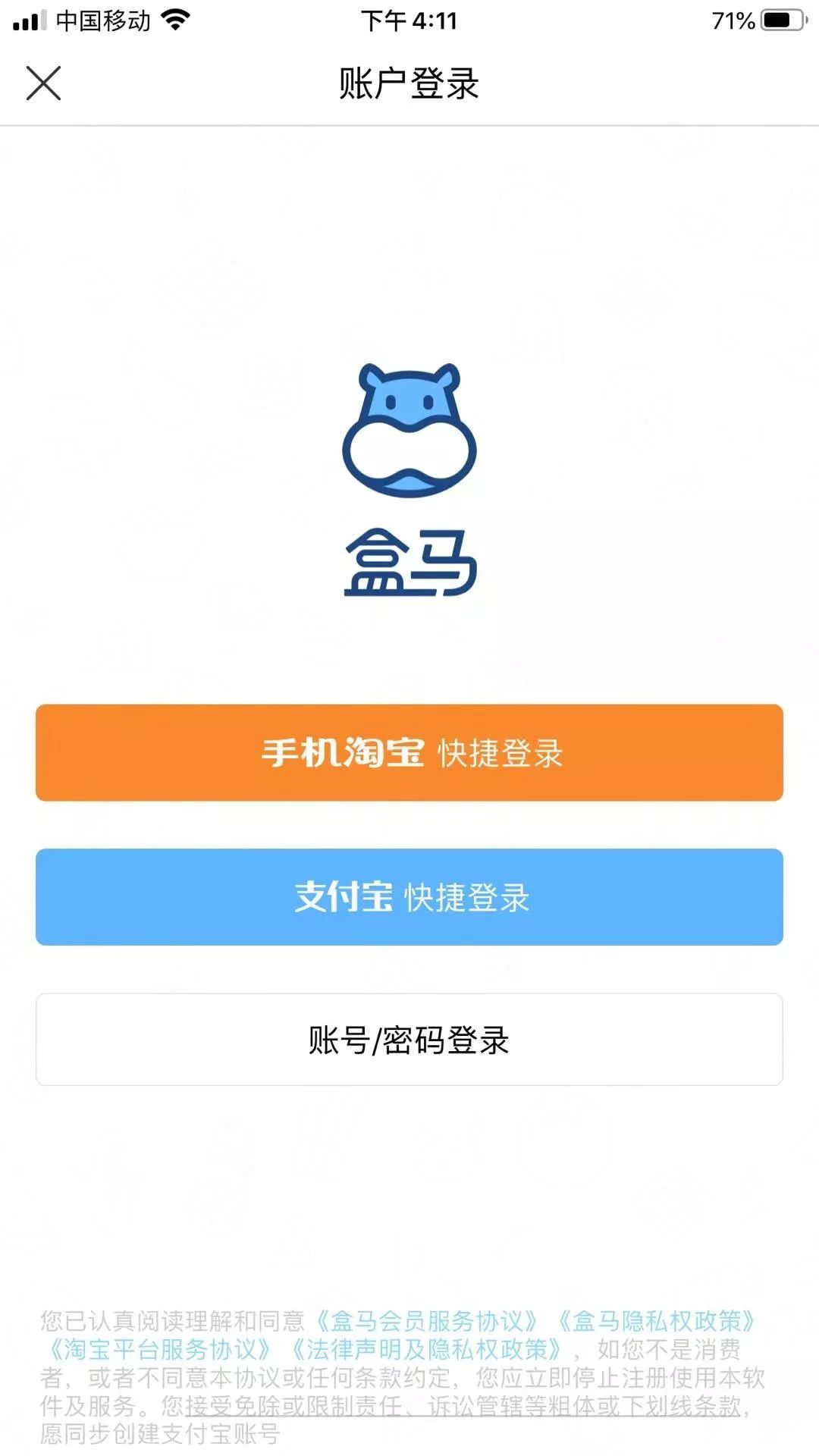Close the 账户登录 login page
819x1456 pixels.
click(43, 83)
